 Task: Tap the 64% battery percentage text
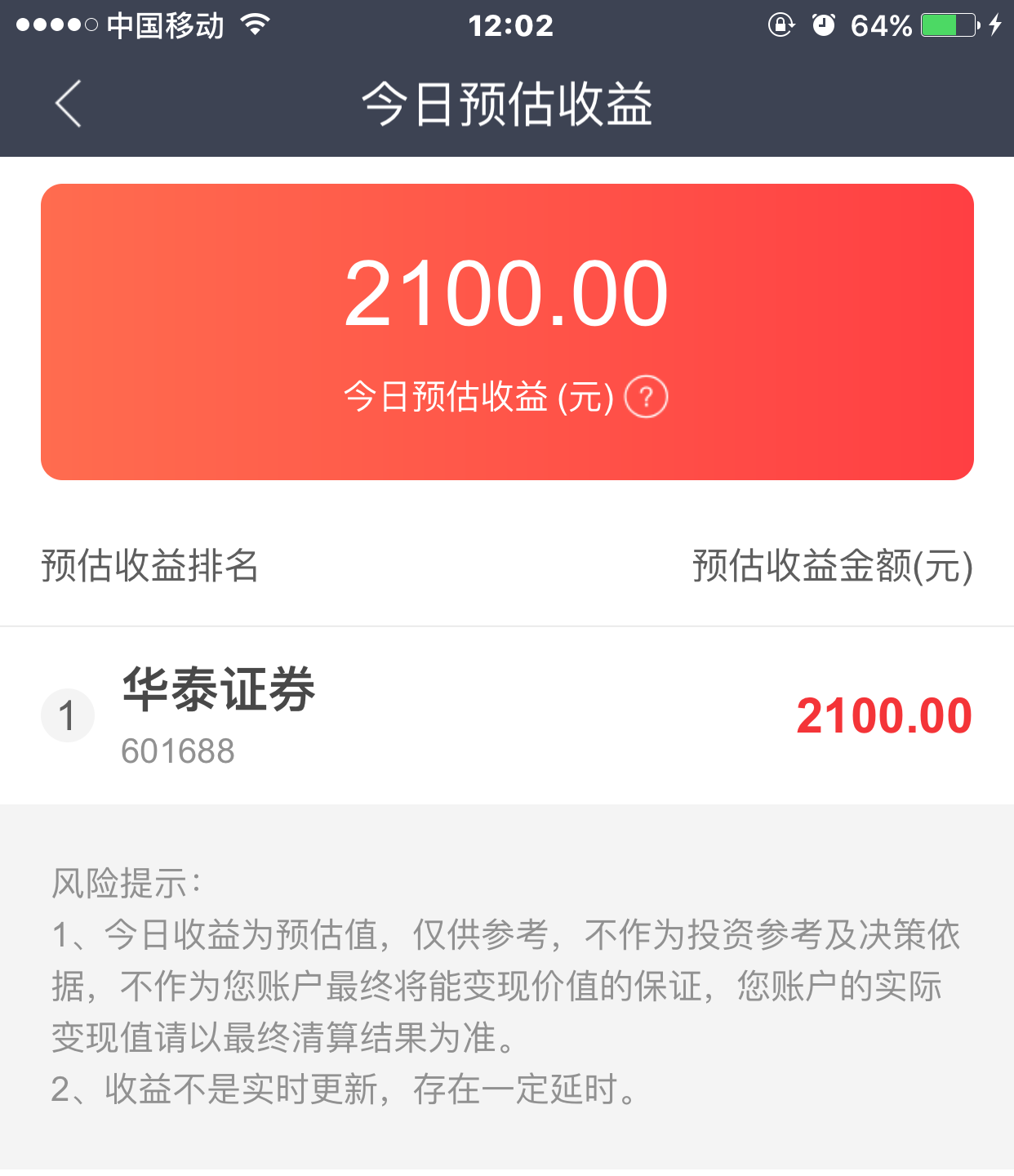pyautogui.click(x=880, y=25)
